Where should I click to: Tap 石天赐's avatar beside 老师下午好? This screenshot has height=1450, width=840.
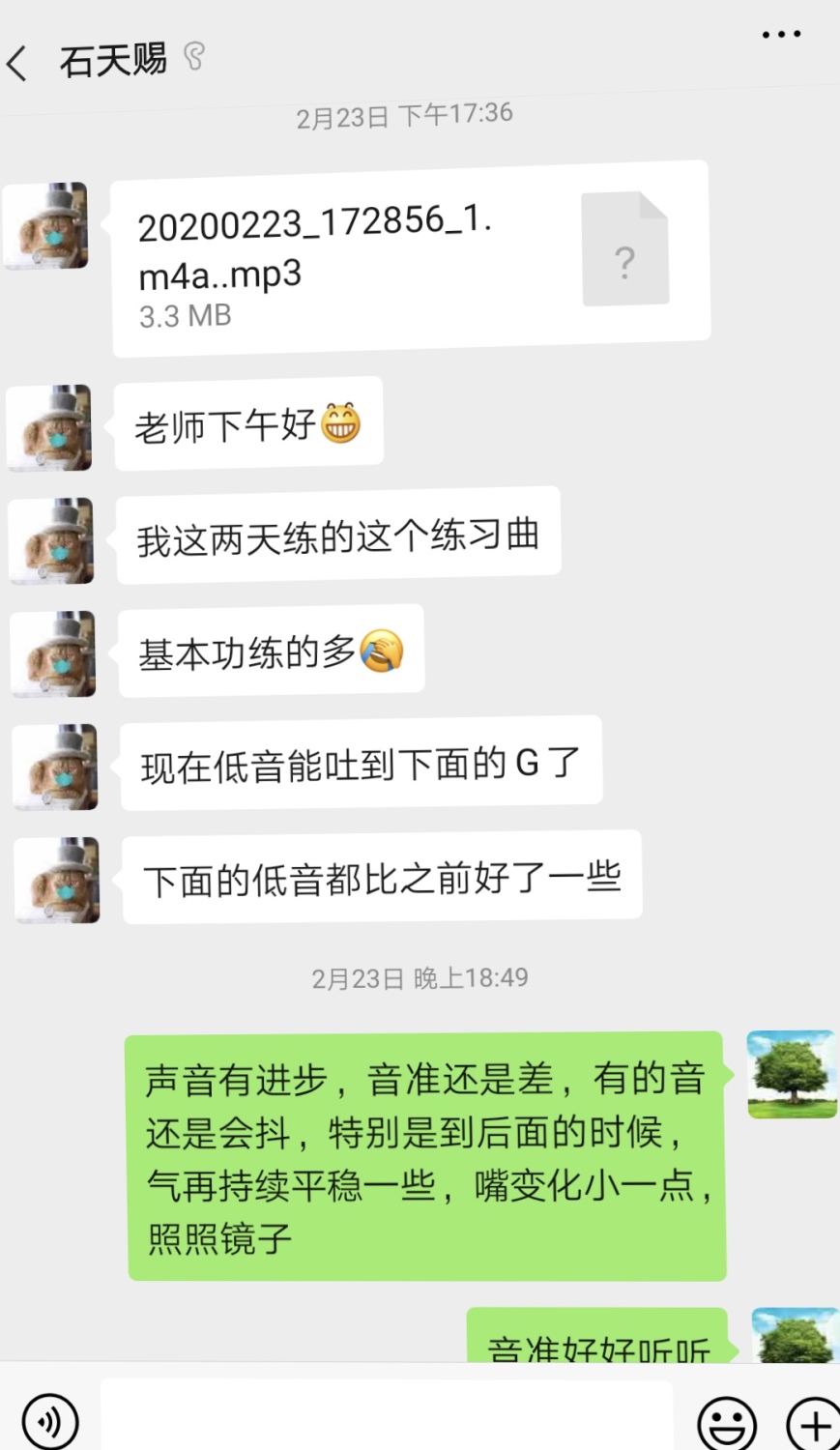click(x=49, y=427)
